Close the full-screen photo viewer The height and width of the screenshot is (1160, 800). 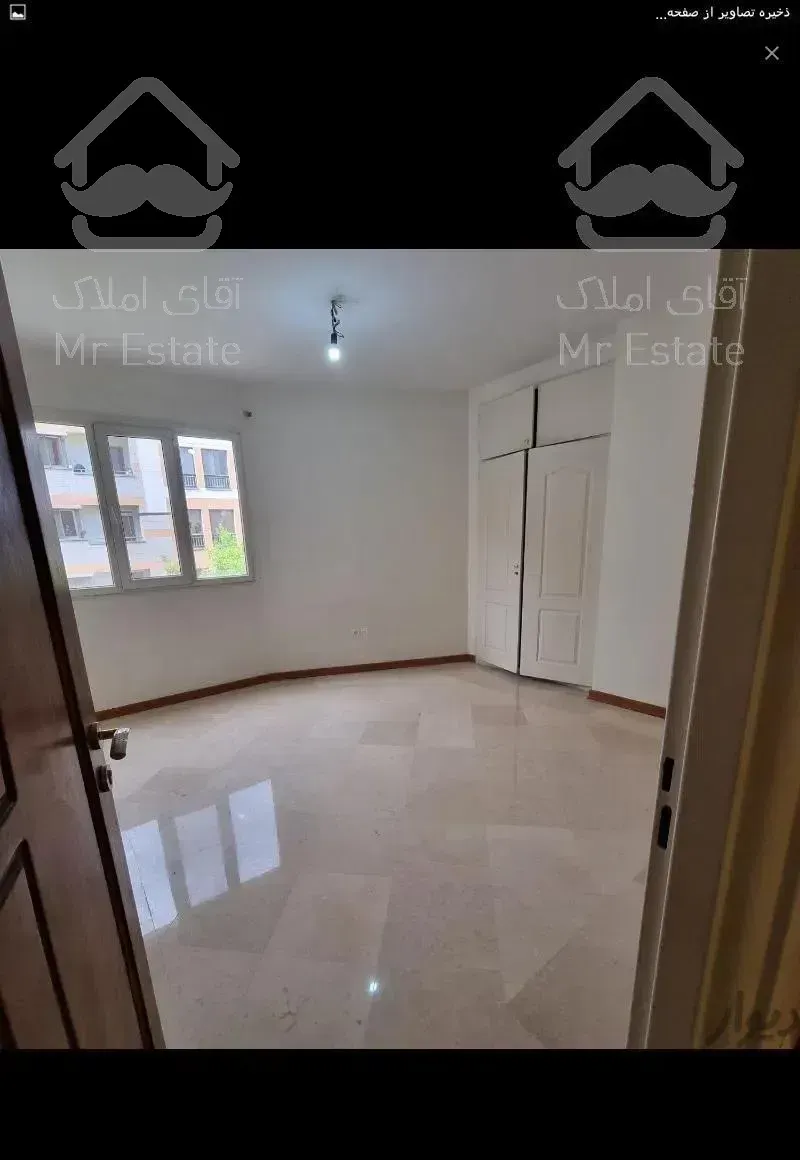click(771, 53)
